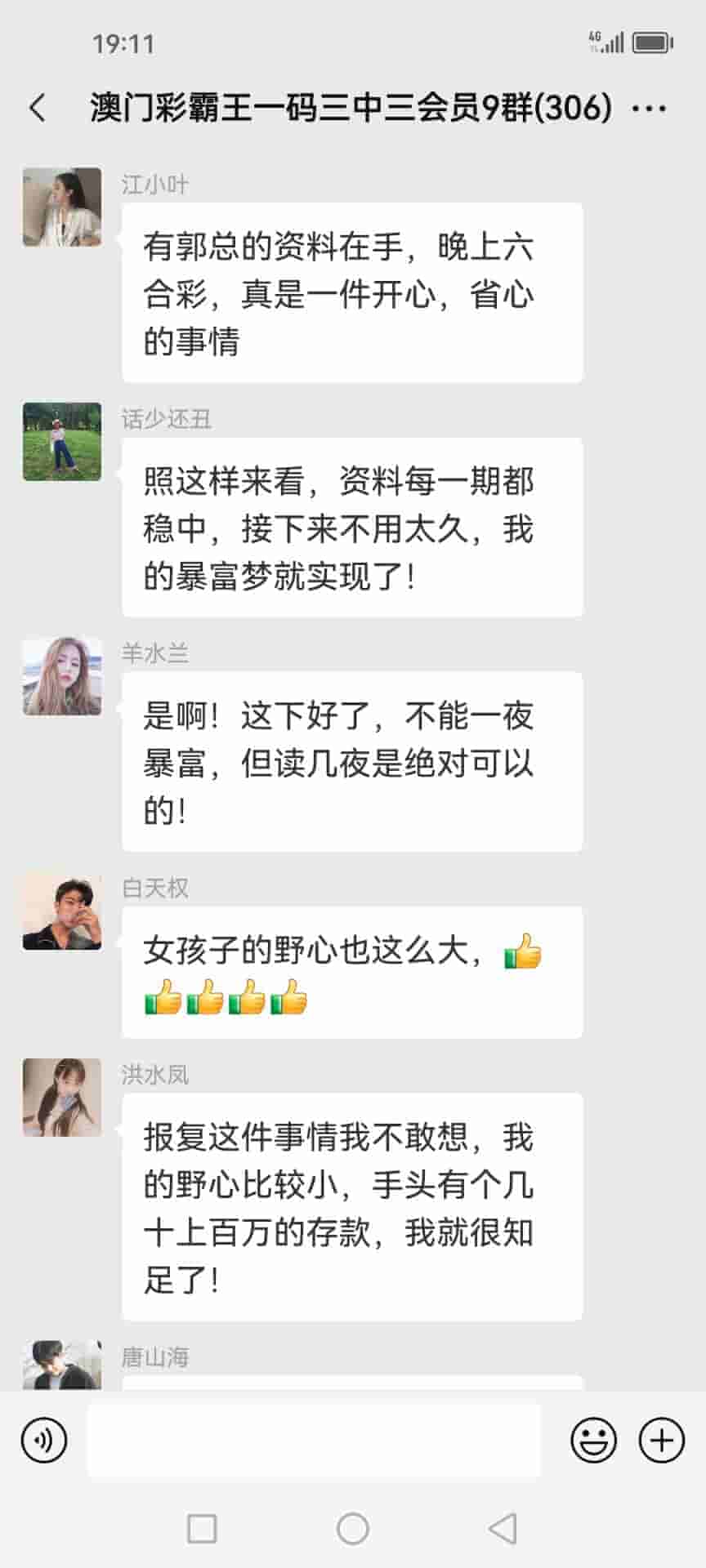Open 江小叶's profile avatar
This screenshot has height=1568, width=706.
pos(62,207)
